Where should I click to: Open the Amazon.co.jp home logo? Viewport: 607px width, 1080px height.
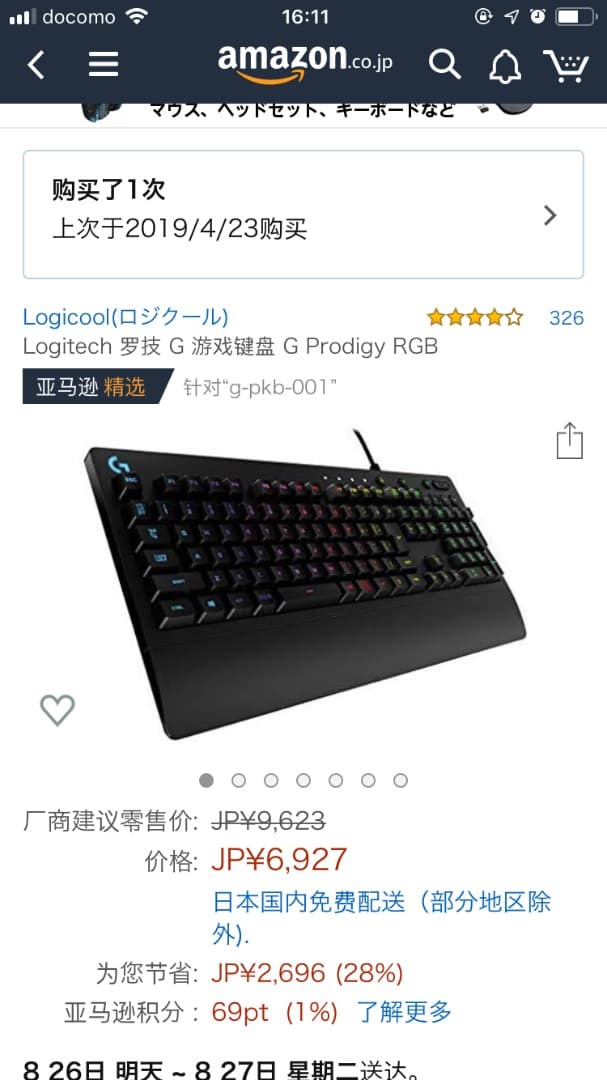pos(305,62)
